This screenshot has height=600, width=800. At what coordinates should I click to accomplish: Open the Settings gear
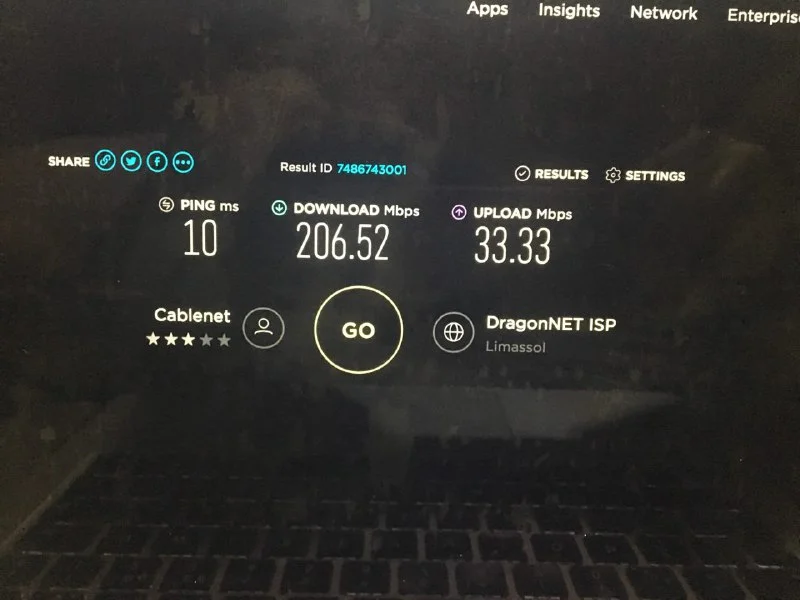click(x=646, y=175)
